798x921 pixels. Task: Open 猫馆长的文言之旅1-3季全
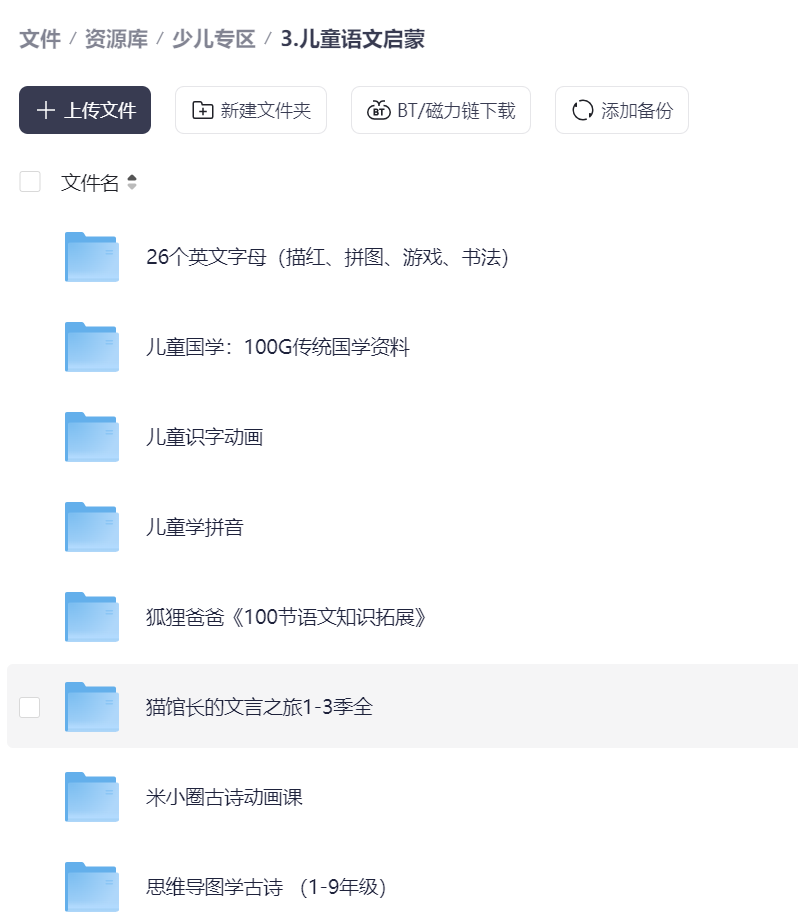coord(258,708)
